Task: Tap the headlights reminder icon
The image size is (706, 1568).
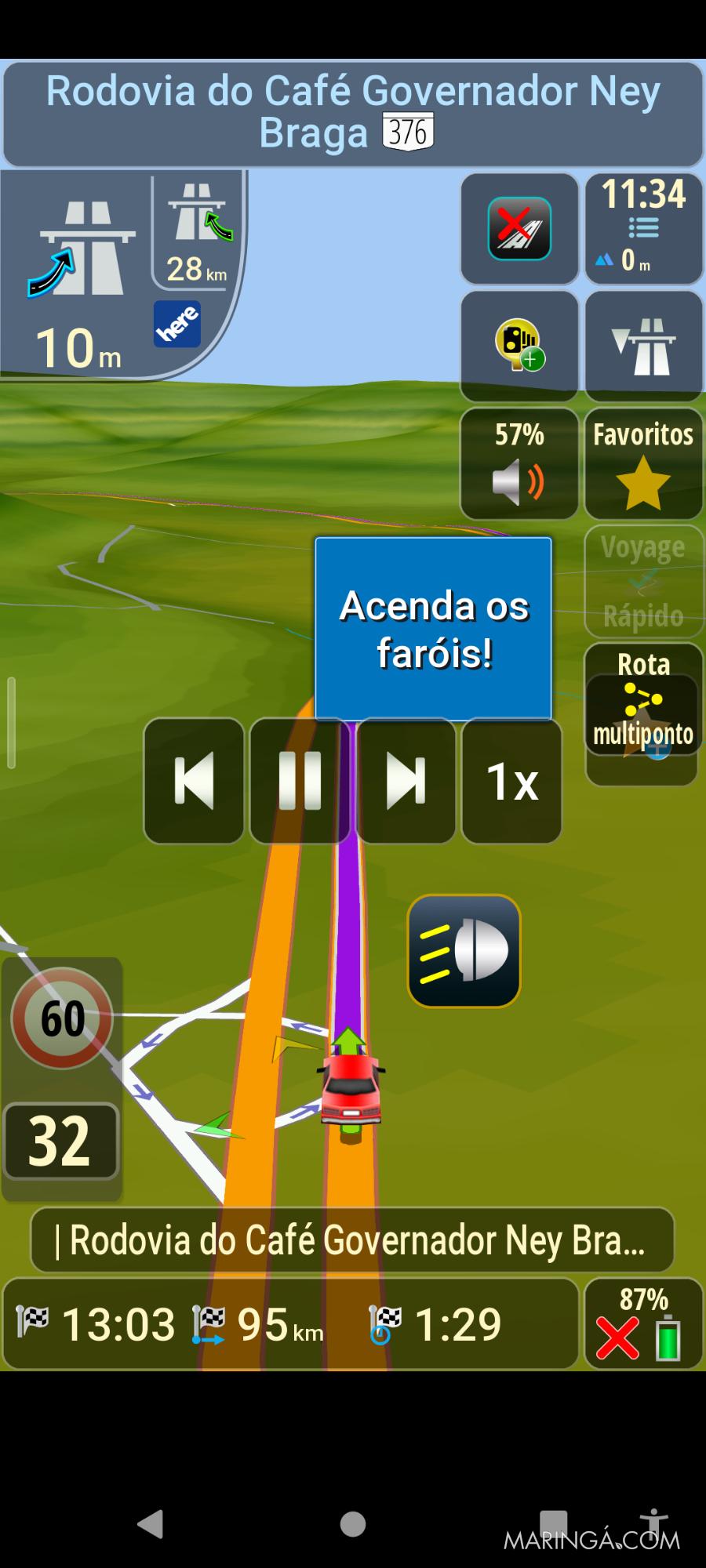Action: (x=464, y=950)
